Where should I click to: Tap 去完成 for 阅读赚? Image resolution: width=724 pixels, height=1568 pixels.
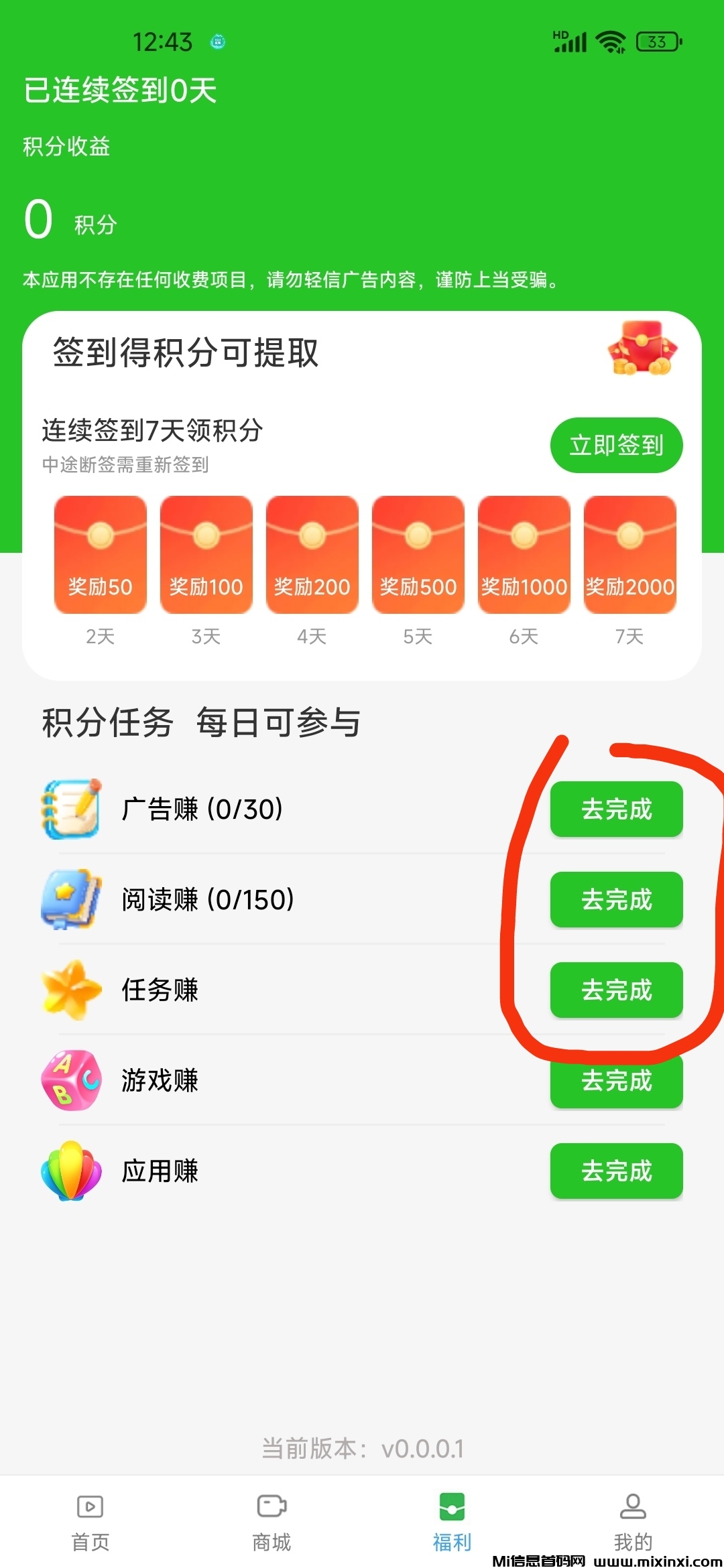(x=616, y=899)
